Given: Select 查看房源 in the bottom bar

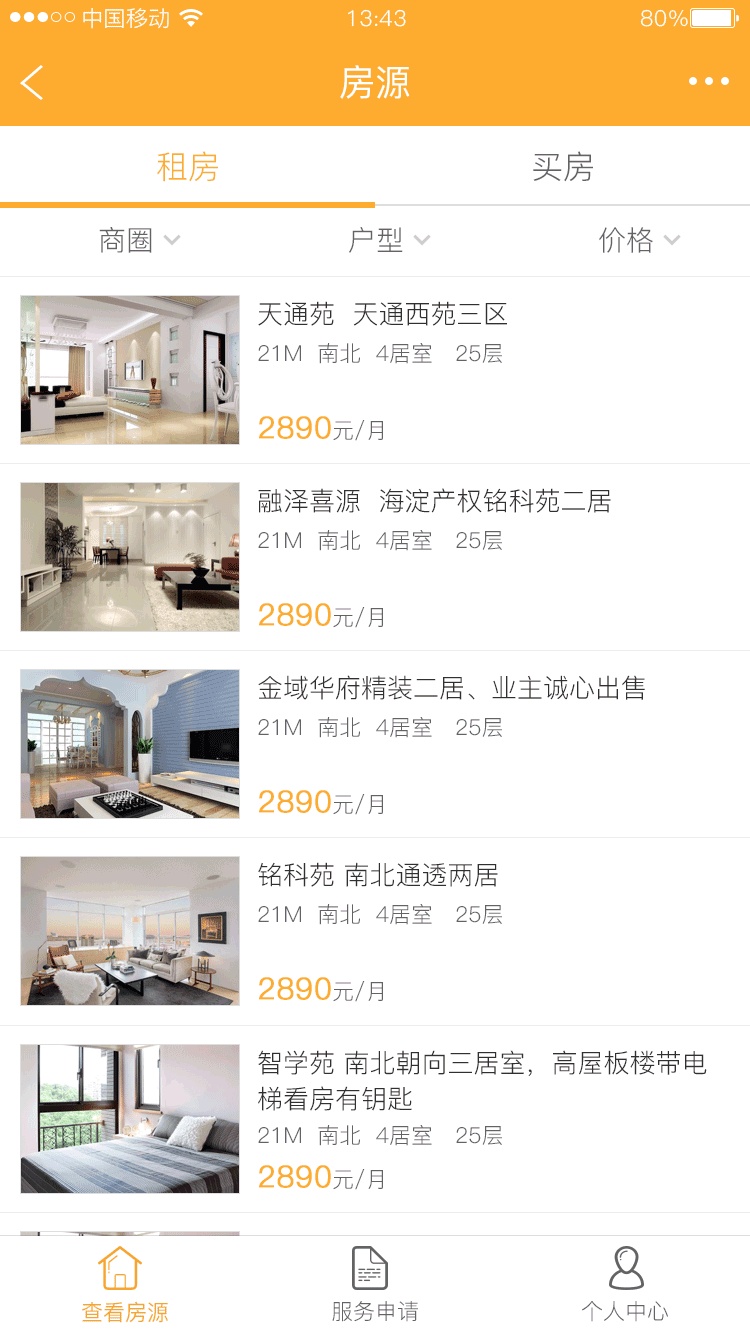Looking at the screenshot, I should [124, 1284].
